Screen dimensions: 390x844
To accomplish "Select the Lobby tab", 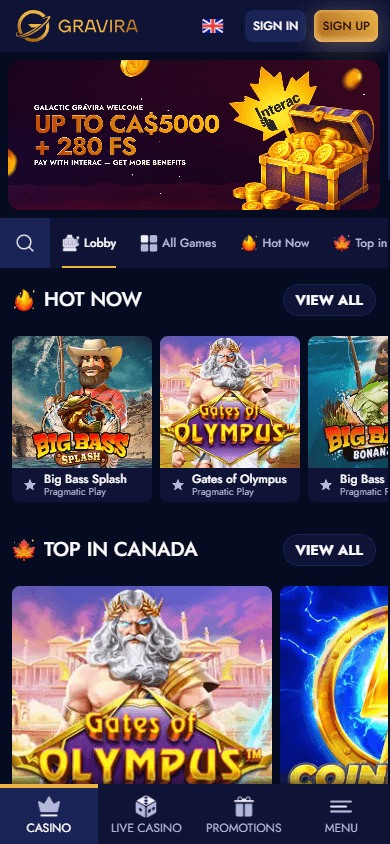I will pyautogui.click(x=89, y=243).
